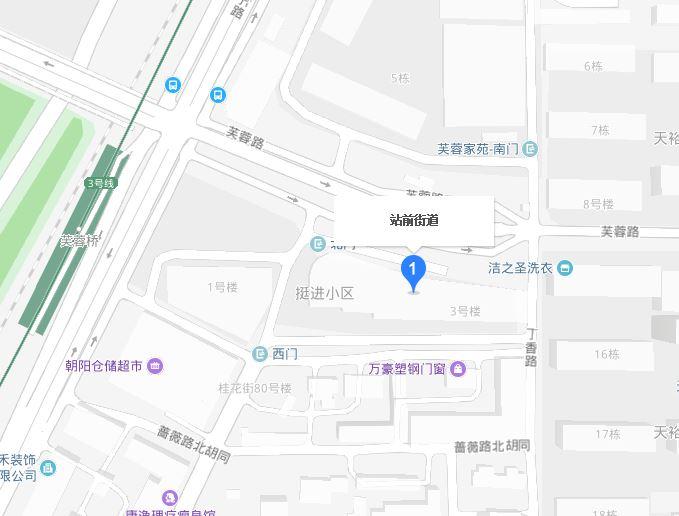Select the 芙蓉桥 metro station label
The image size is (679, 516).
click(x=80, y=241)
